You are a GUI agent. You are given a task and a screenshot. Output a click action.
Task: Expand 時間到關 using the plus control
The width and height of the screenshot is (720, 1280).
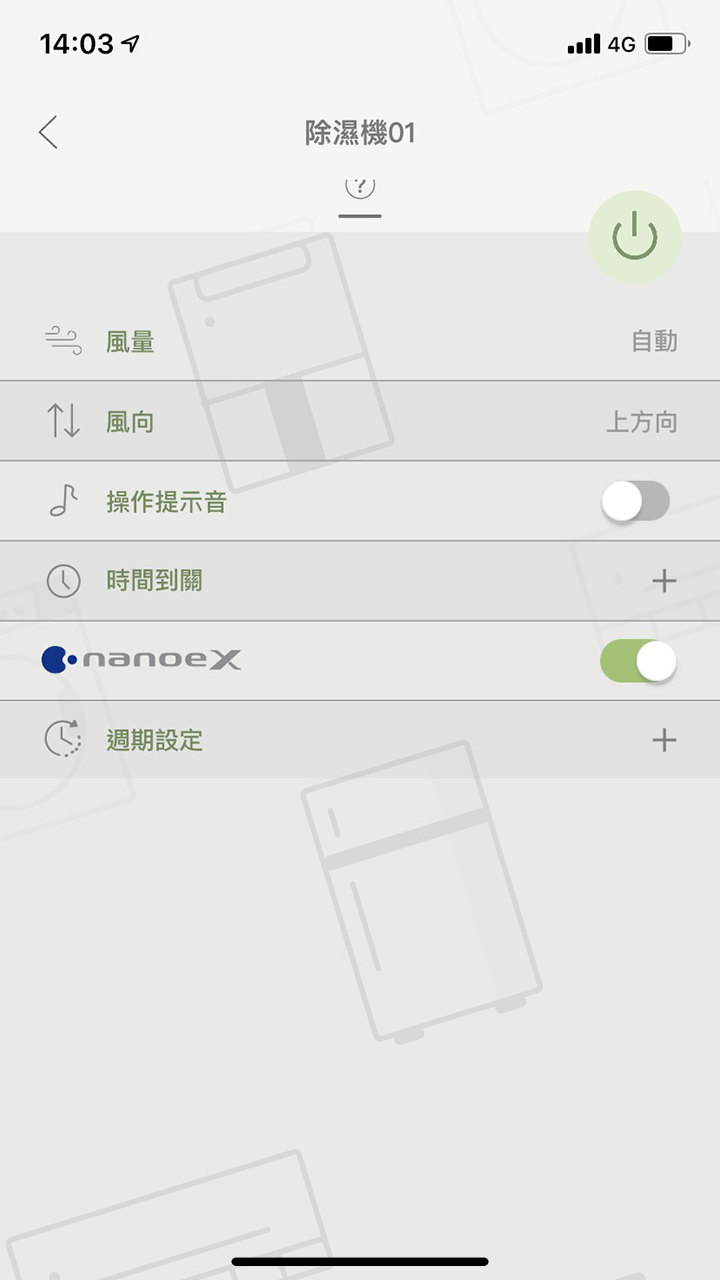(x=663, y=581)
